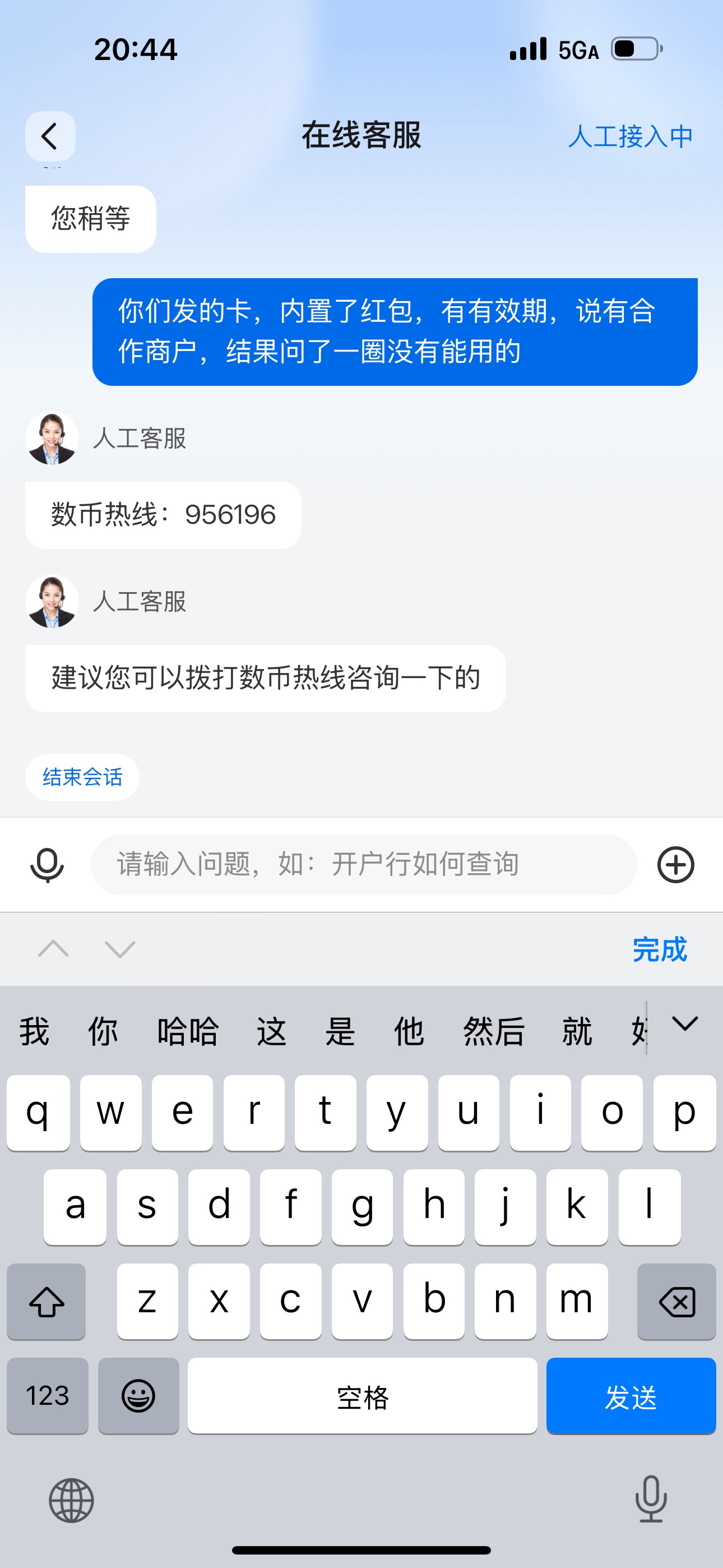Insert suggested word 然后
Viewport: 723px width, 1568px height.
[494, 1032]
